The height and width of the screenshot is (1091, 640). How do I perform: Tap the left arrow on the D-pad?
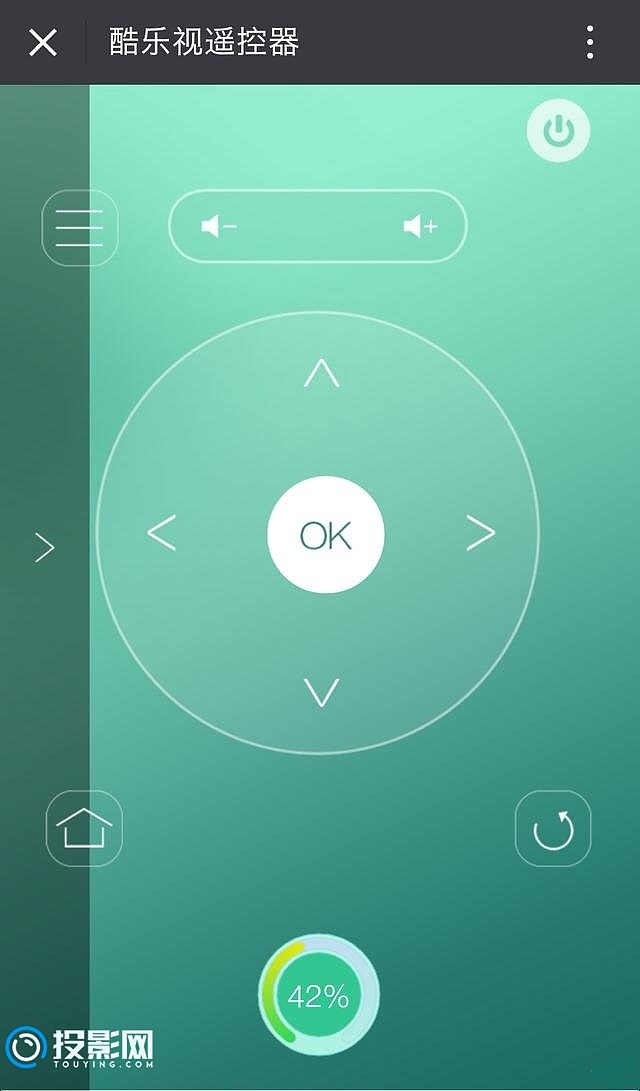161,533
